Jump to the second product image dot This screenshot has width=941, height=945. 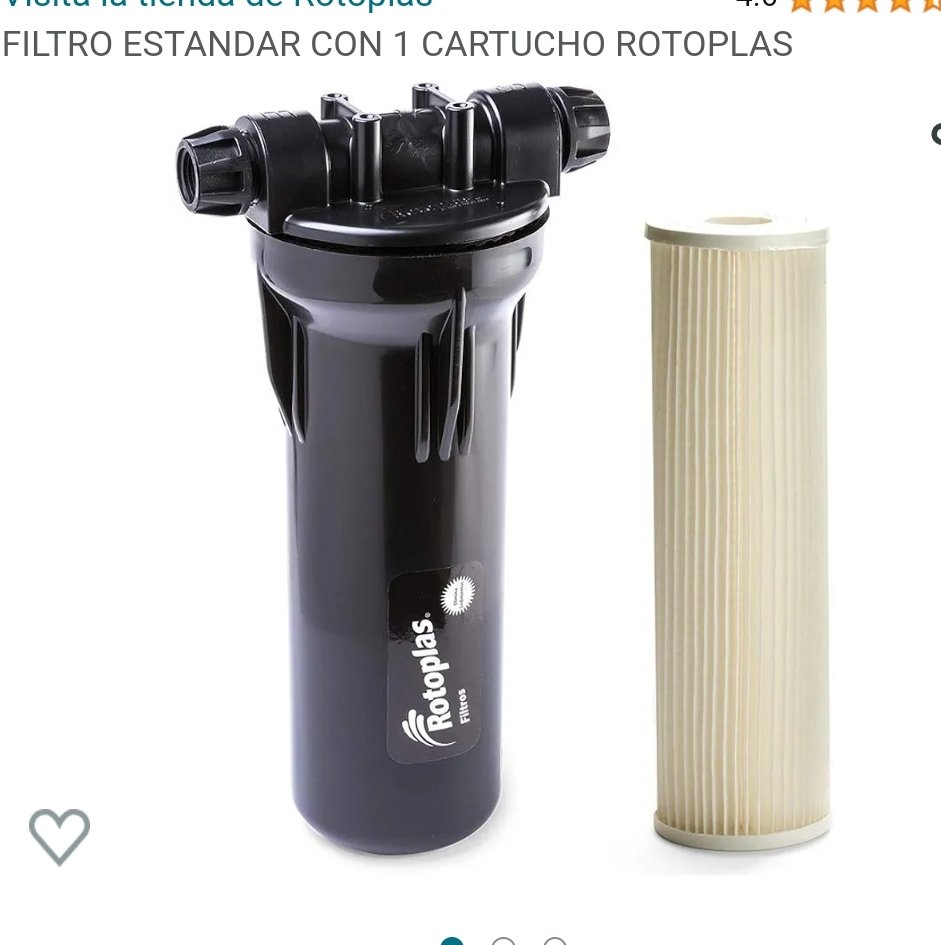(x=503, y=941)
